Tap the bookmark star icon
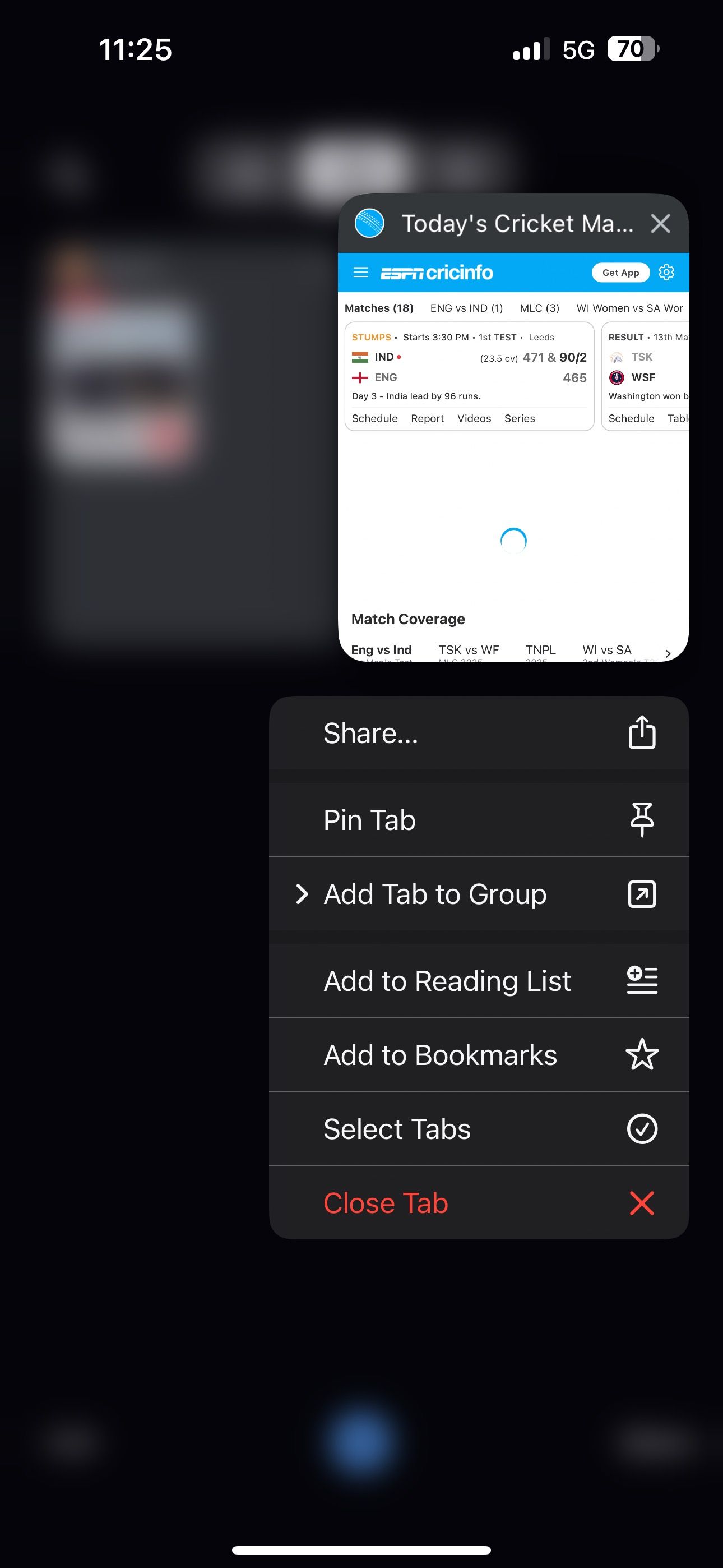 click(641, 1054)
